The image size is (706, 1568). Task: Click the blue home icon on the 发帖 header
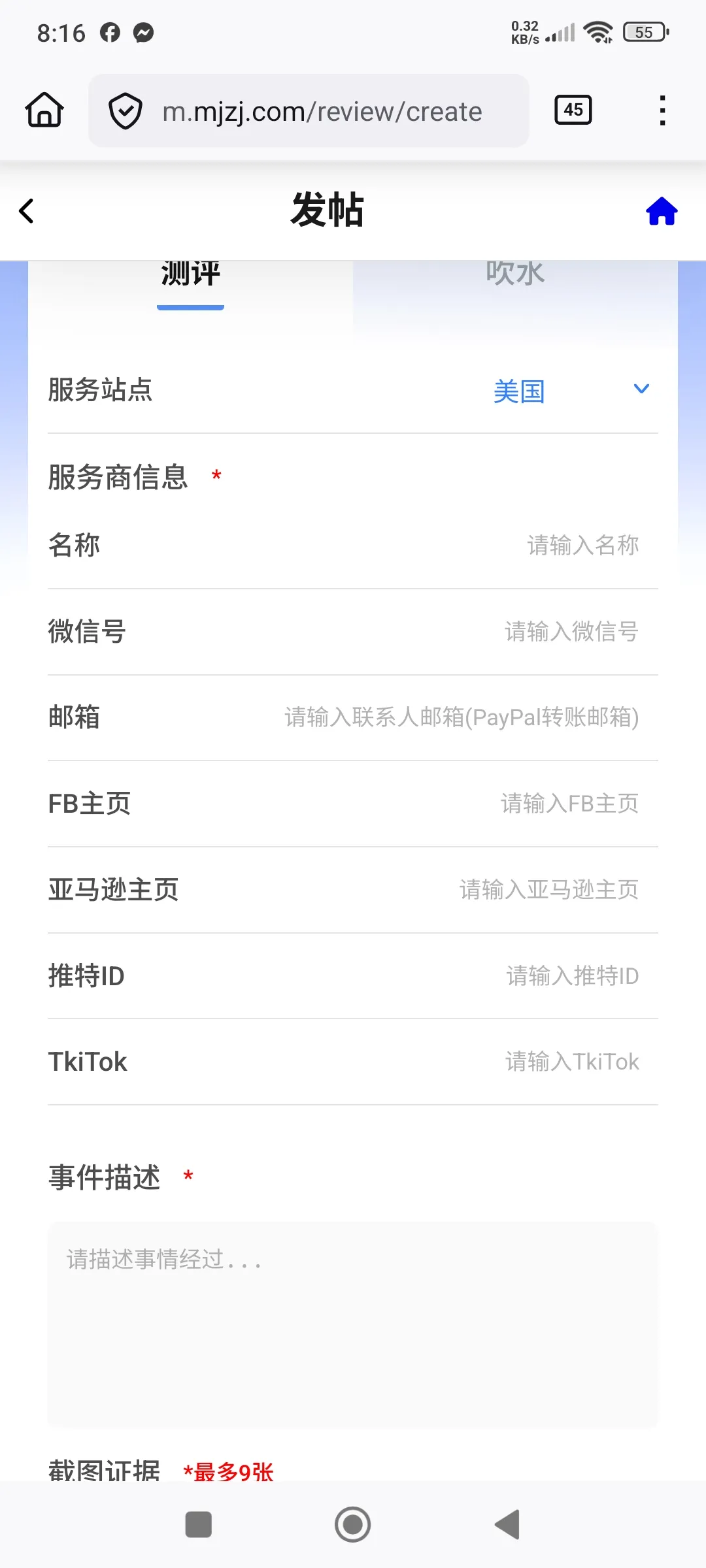(x=661, y=210)
